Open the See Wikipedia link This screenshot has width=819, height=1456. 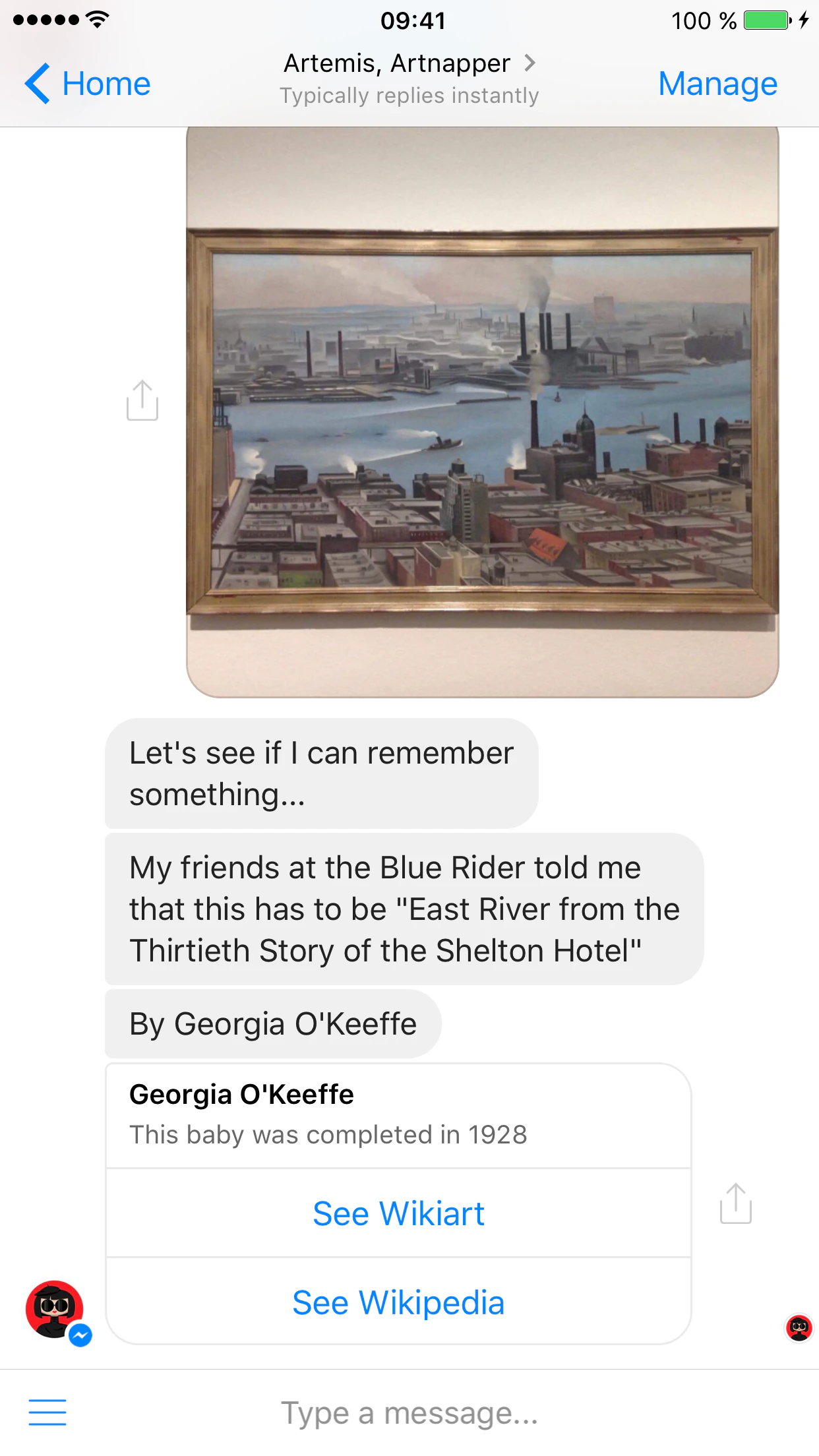click(x=398, y=1302)
